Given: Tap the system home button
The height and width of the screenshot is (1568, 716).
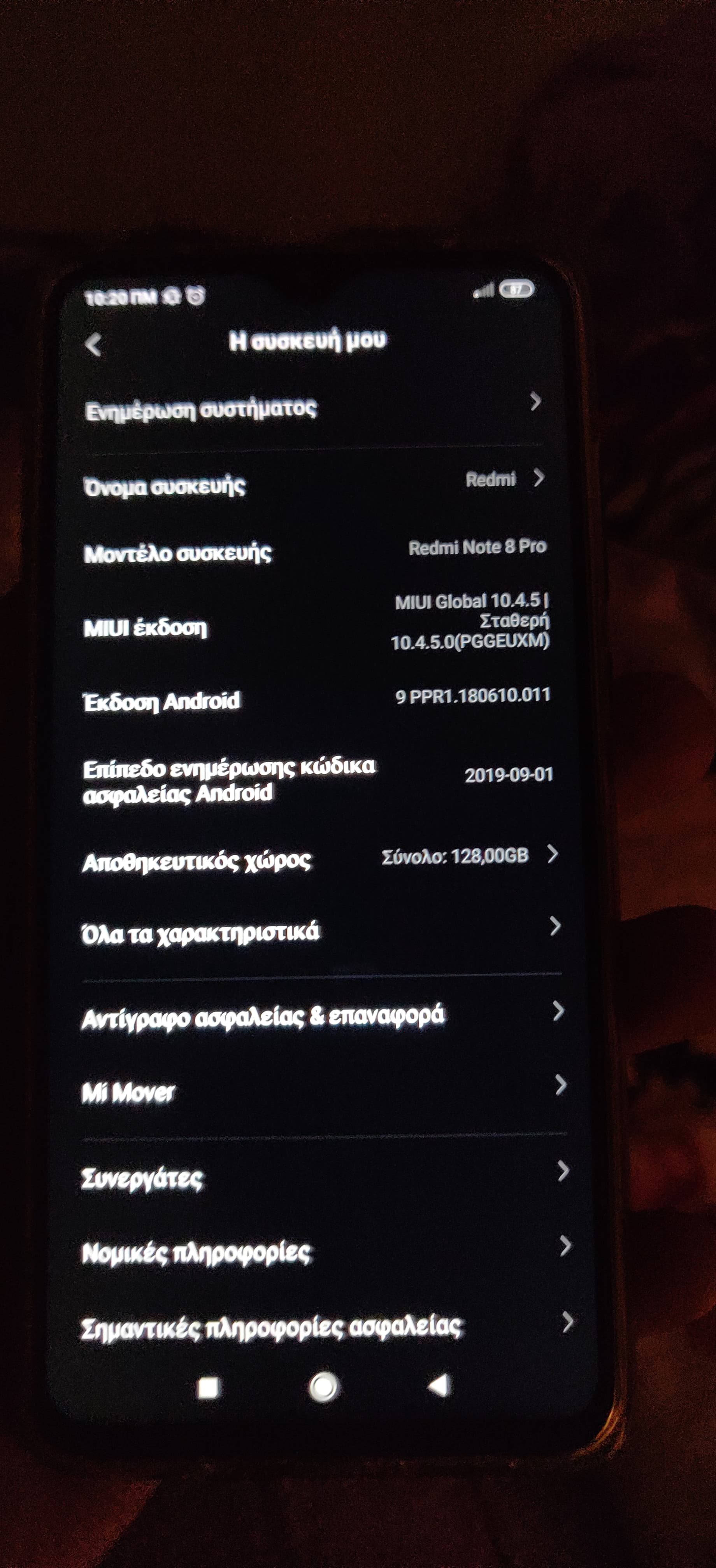Looking at the screenshot, I should click(x=323, y=1387).
